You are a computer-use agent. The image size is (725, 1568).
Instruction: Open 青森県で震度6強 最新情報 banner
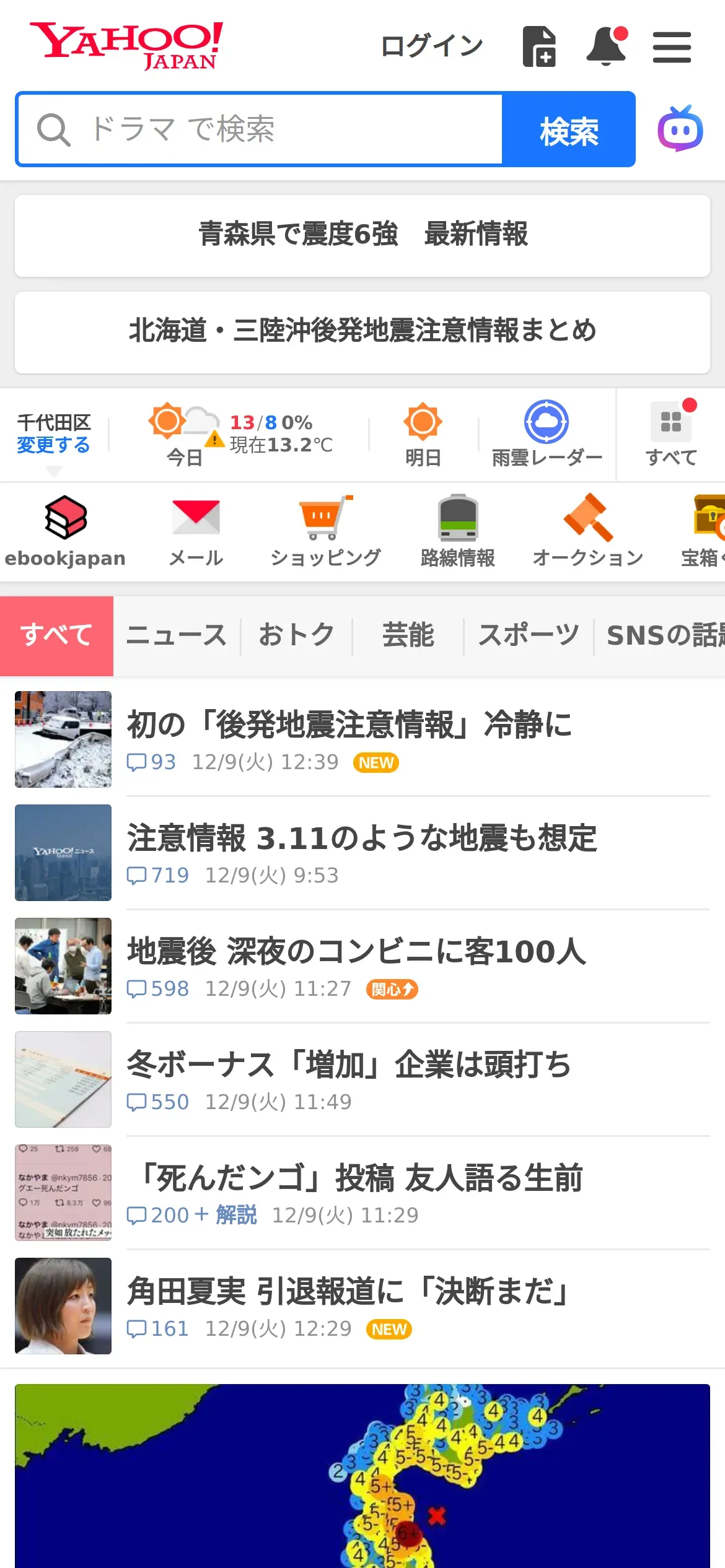point(362,235)
